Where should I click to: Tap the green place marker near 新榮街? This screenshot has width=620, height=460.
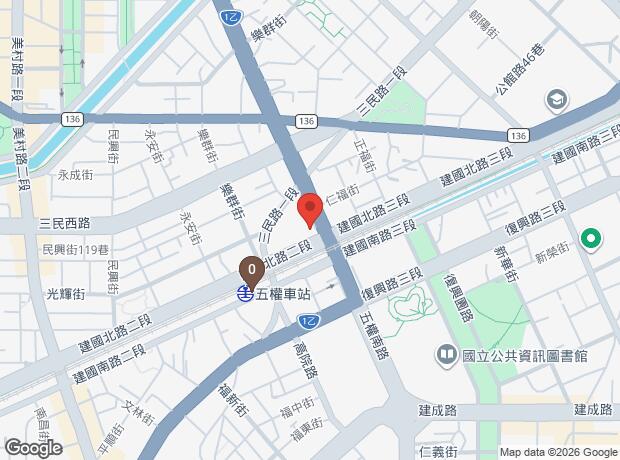pyautogui.click(x=591, y=239)
